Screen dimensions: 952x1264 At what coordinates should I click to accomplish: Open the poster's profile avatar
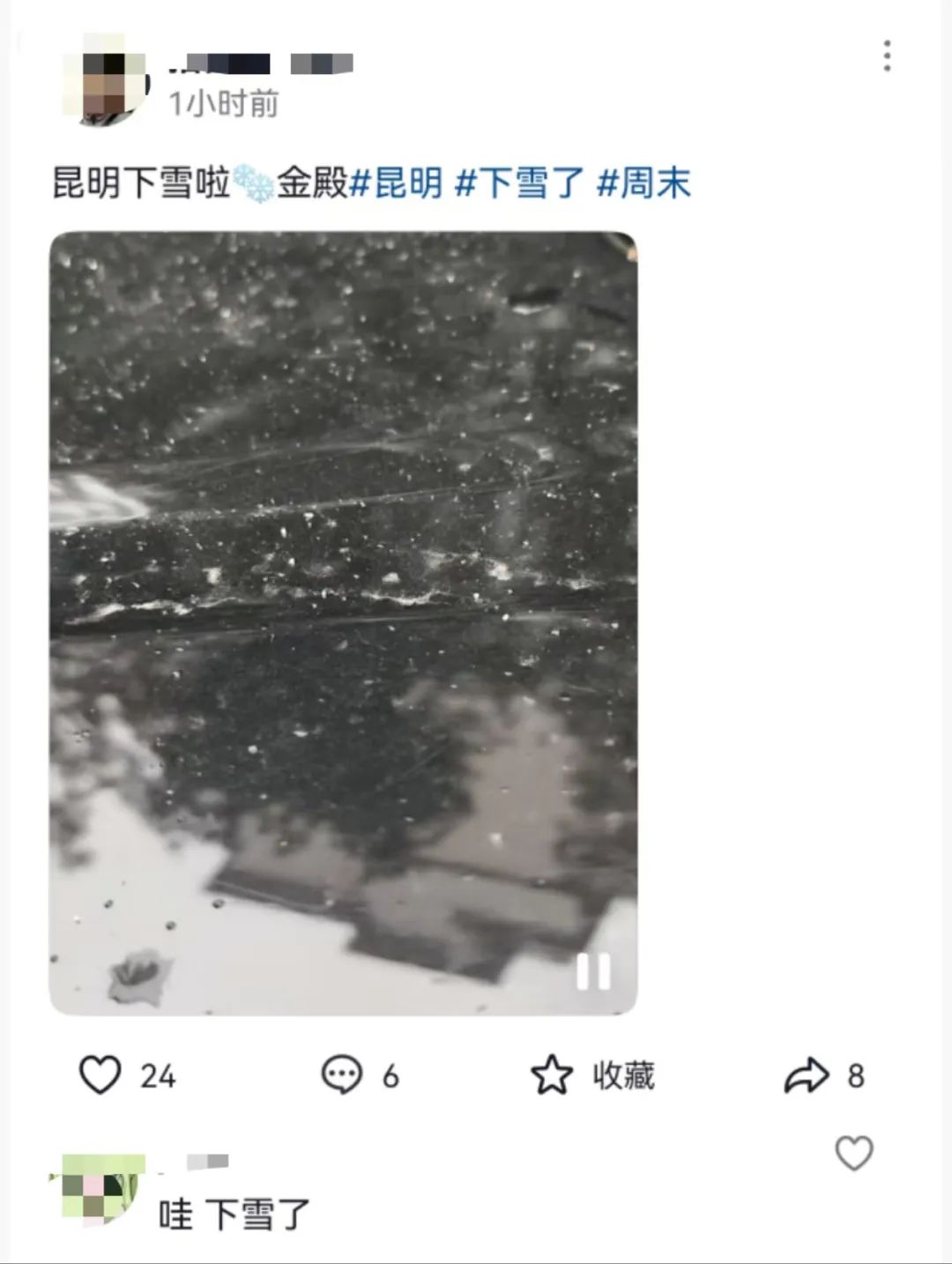[x=108, y=80]
